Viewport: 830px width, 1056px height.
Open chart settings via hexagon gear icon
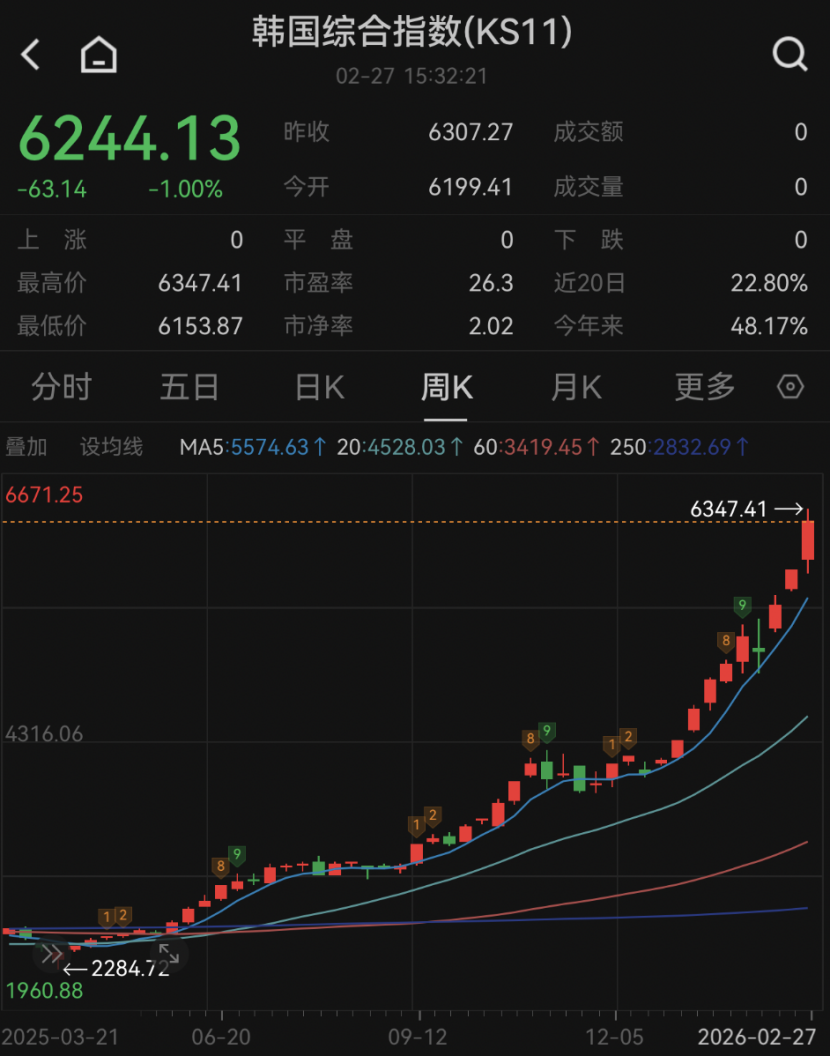point(791,388)
